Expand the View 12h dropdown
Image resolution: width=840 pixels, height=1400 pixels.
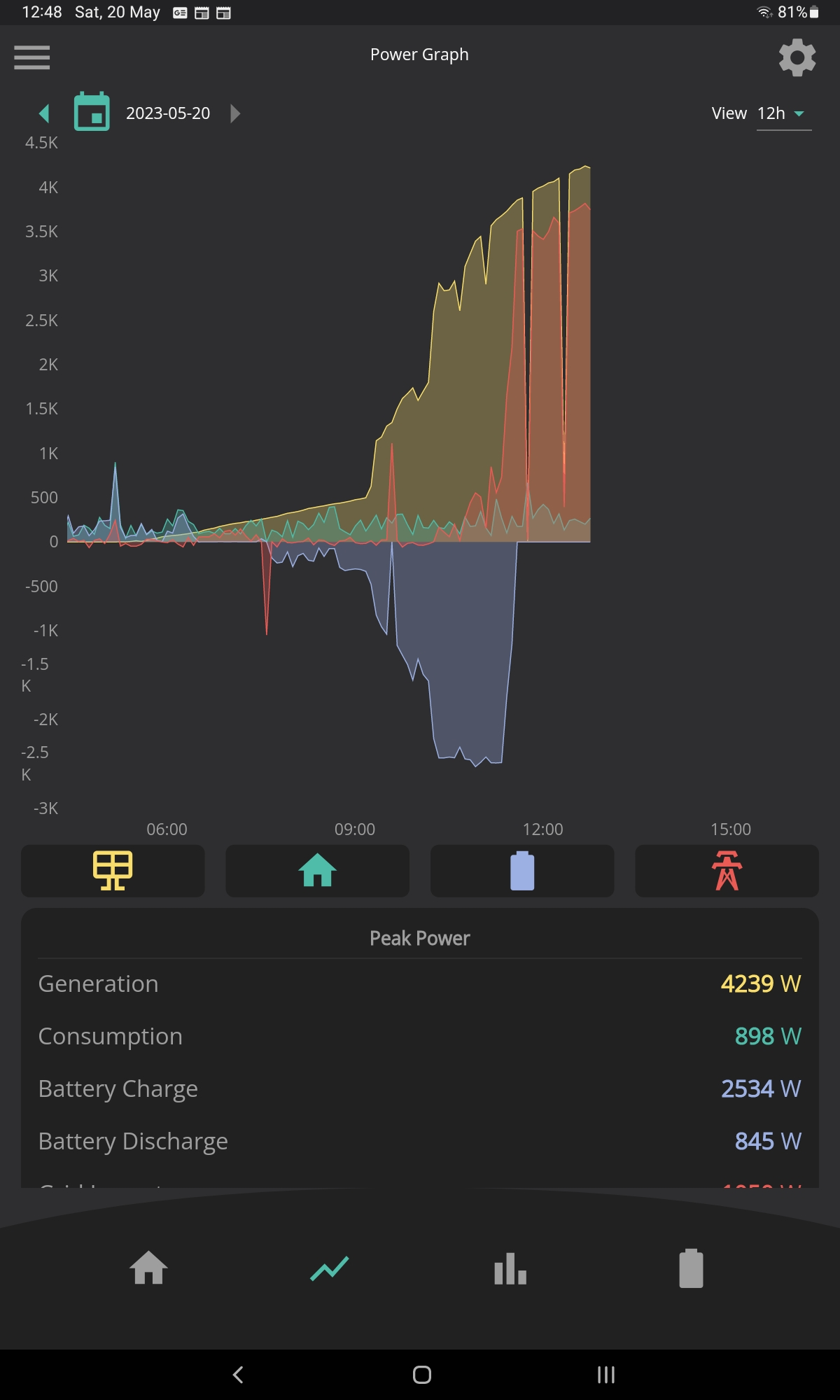tap(784, 113)
